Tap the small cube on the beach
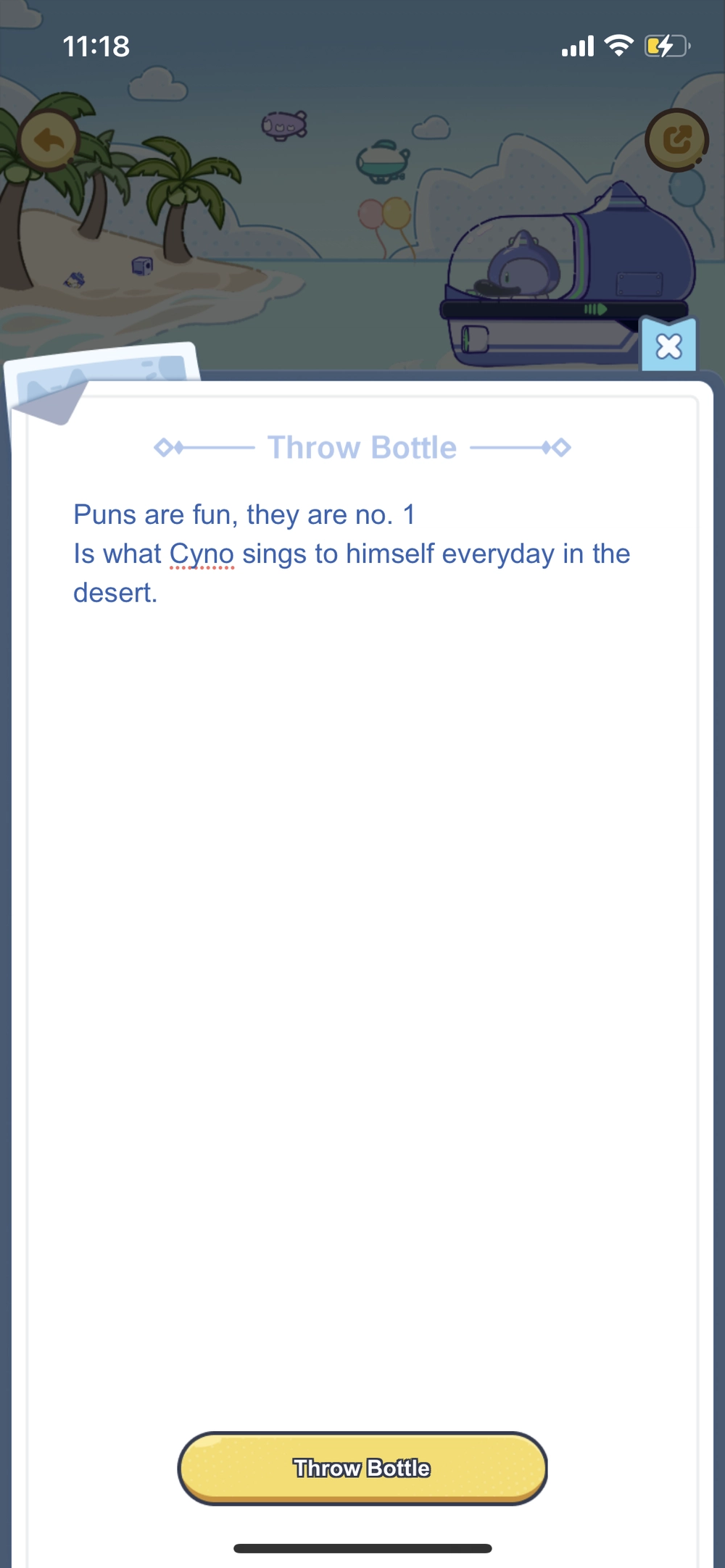This screenshot has height=1568, width=725. 141,267
